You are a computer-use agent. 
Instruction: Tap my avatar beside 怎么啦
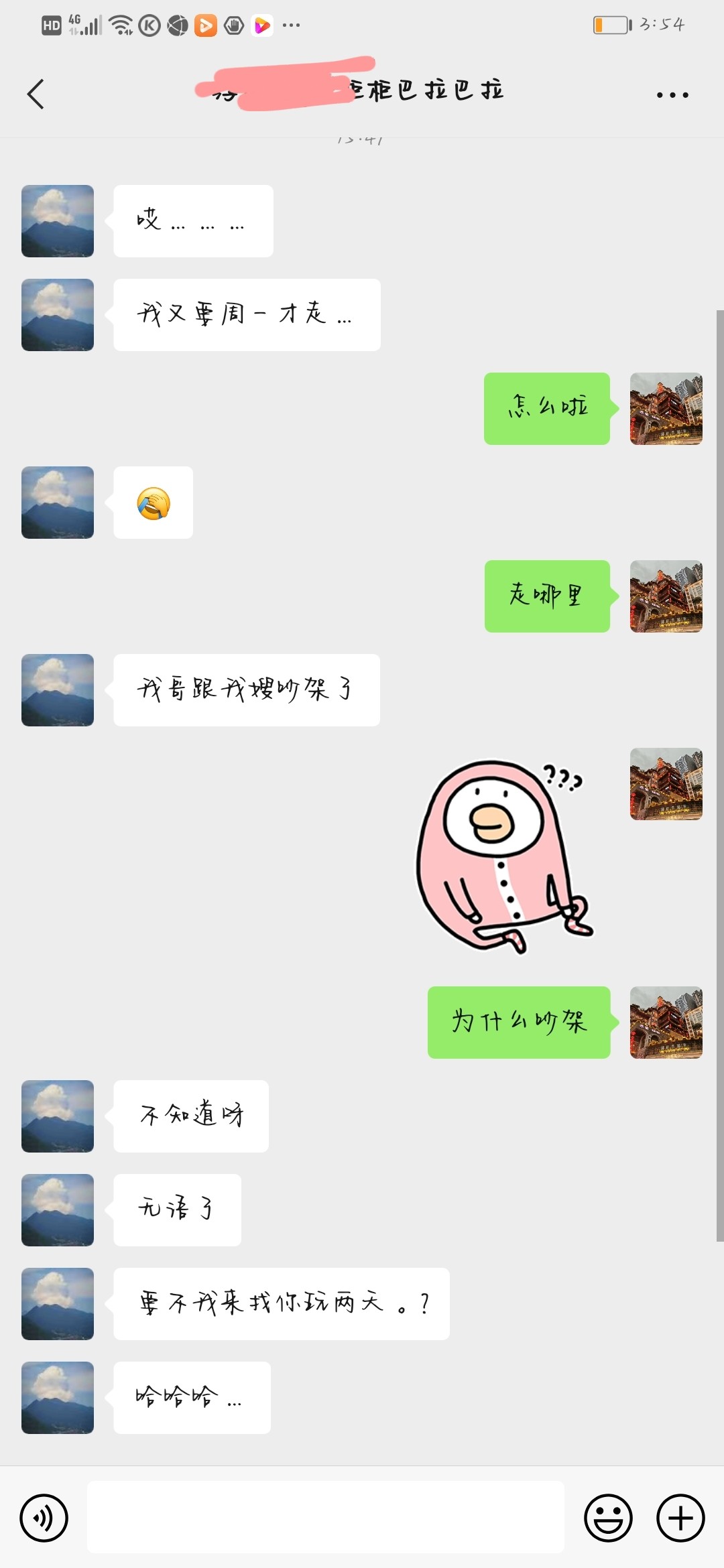pyautogui.click(x=666, y=409)
